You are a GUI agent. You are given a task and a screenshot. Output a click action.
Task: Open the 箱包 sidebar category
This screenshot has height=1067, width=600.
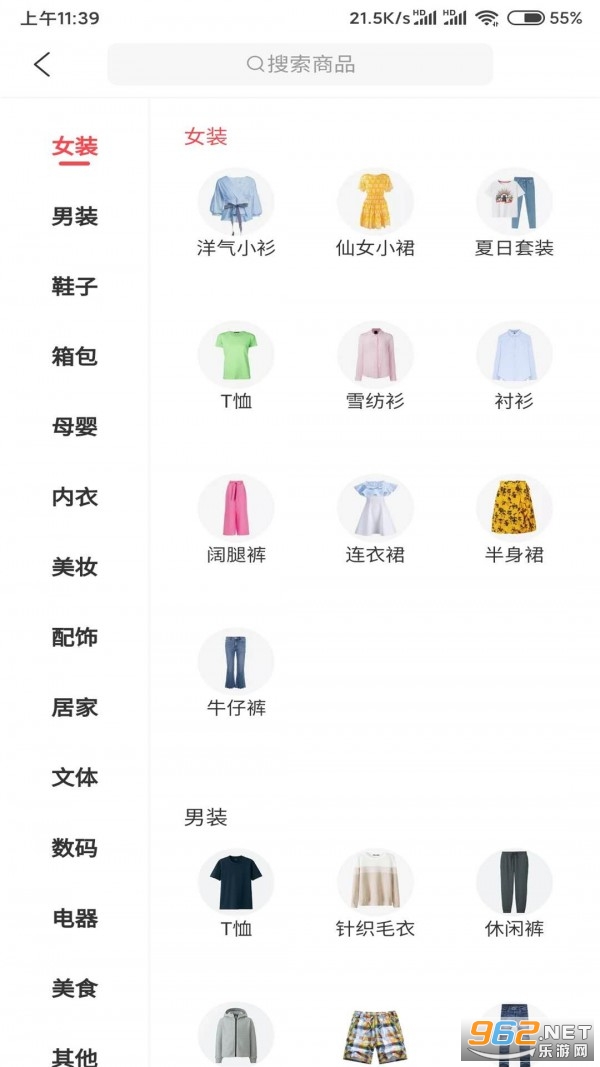[75, 357]
